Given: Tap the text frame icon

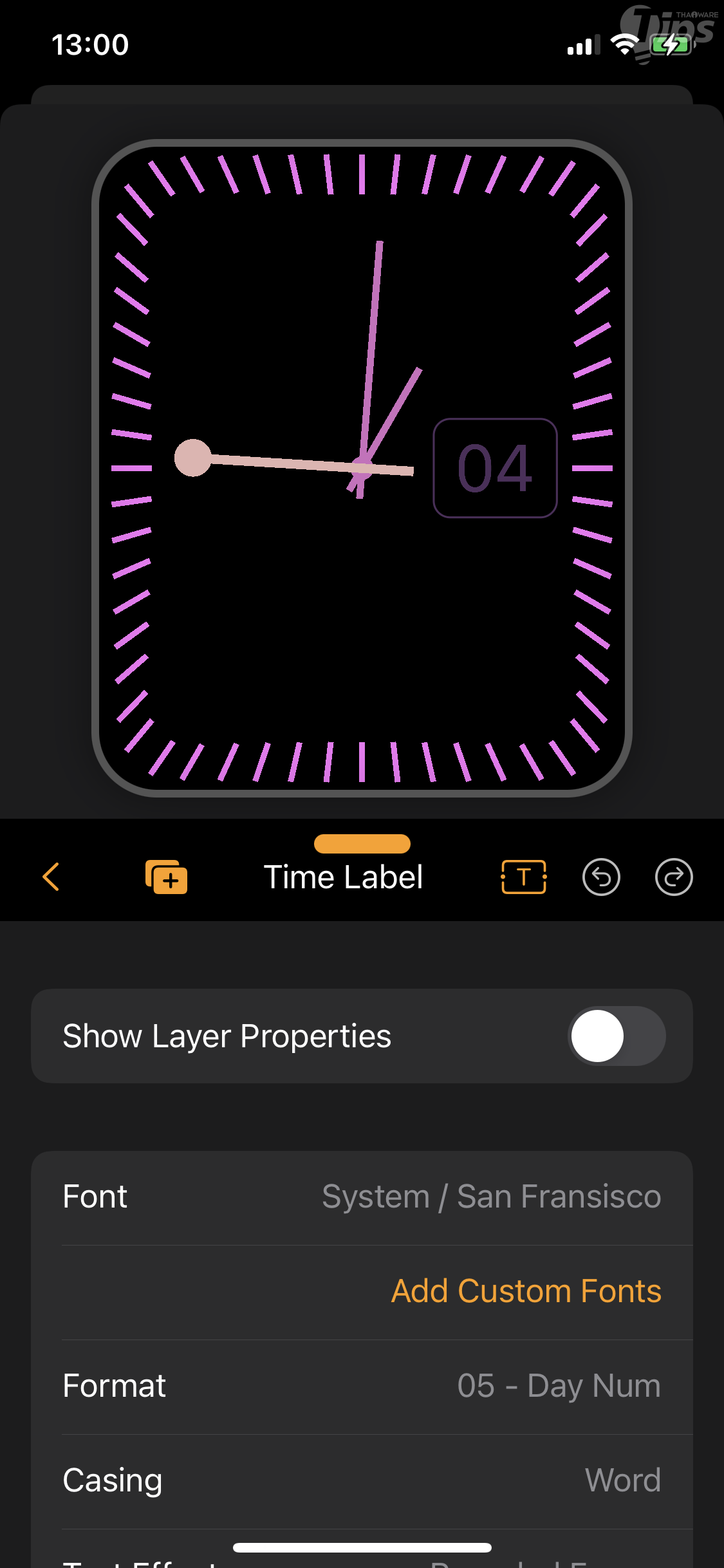Looking at the screenshot, I should [523, 877].
